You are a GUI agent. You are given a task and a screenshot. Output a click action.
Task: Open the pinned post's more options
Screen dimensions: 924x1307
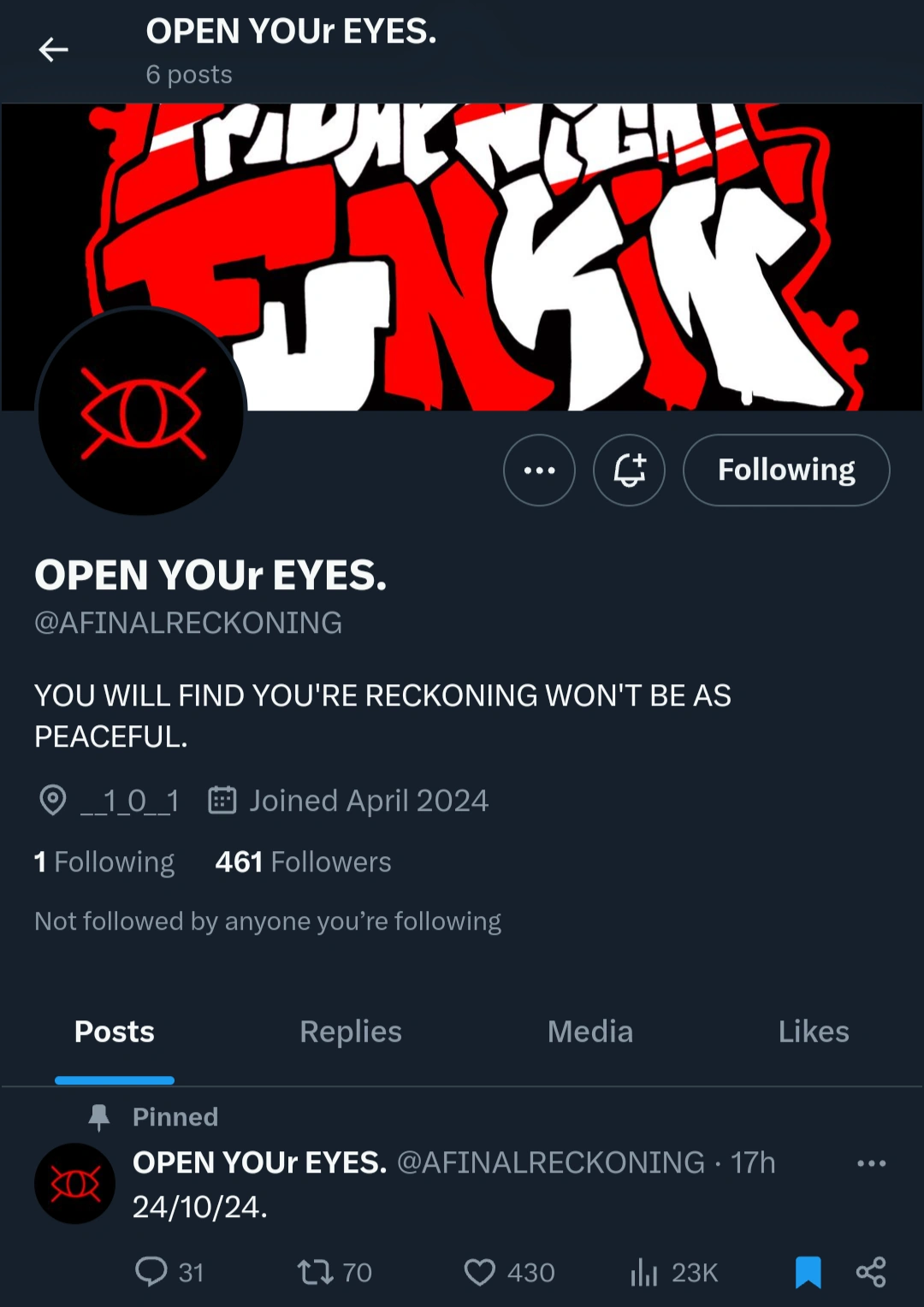871,1163
